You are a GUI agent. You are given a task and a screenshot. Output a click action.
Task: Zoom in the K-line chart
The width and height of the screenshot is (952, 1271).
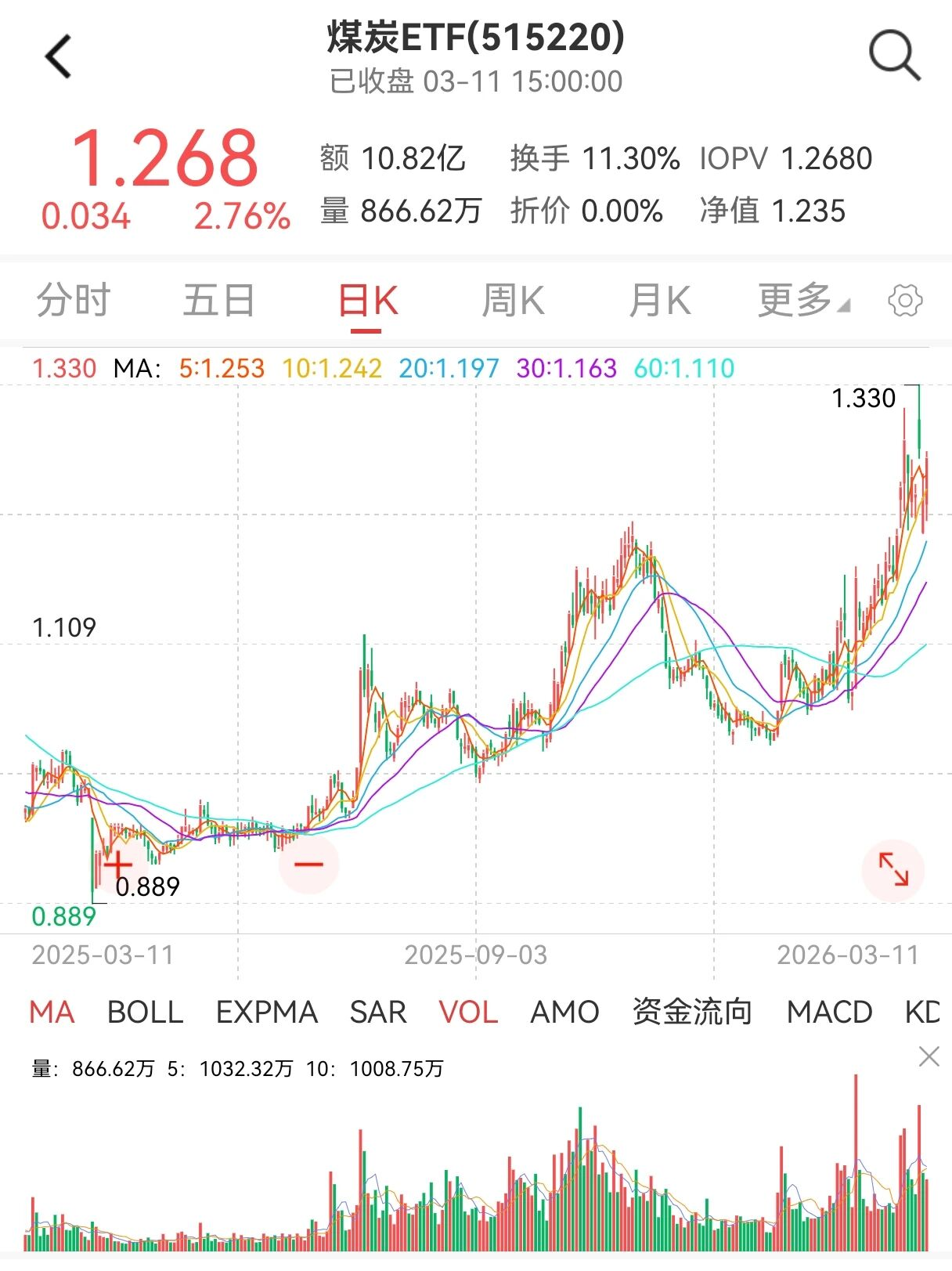point(118,865)
